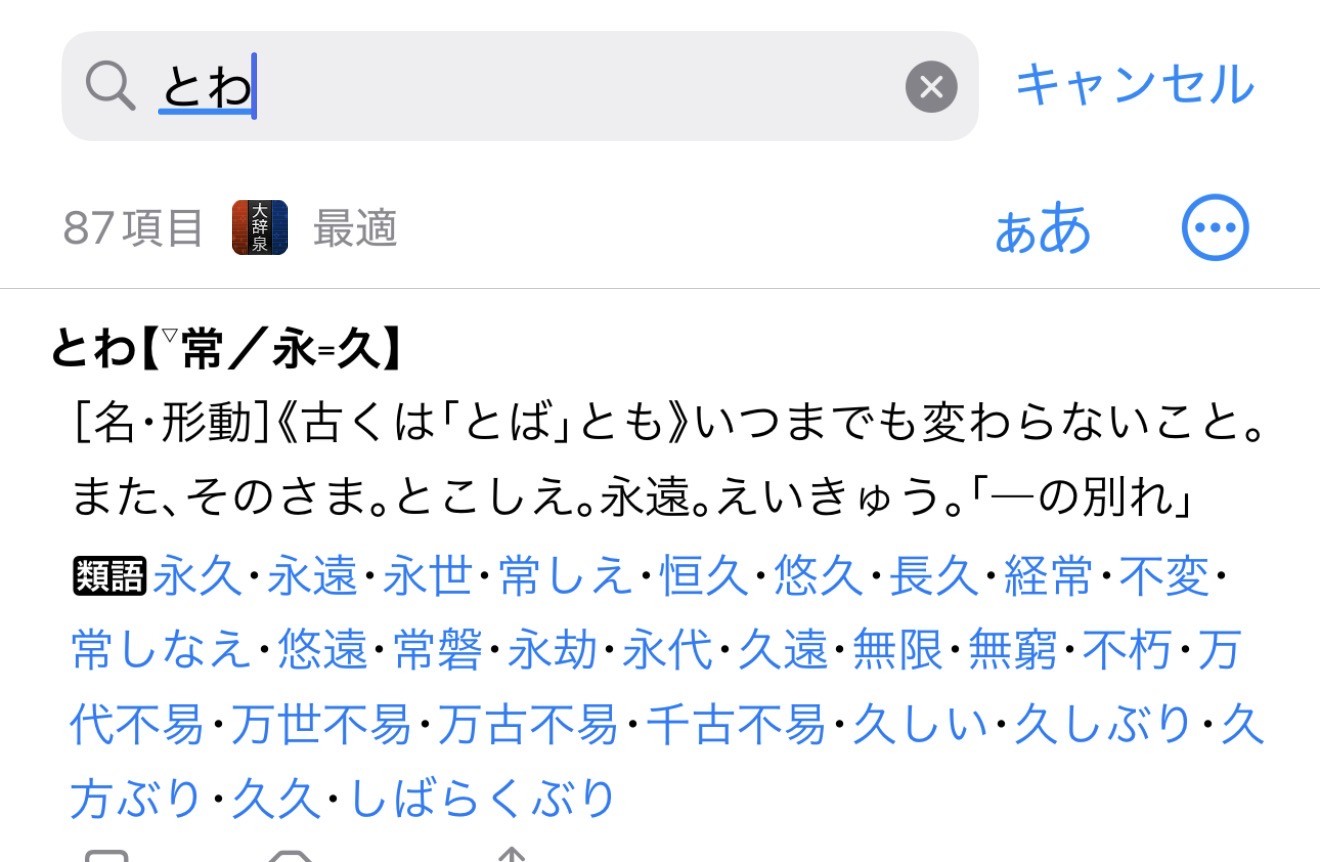Look up the synonym 無限
The image size is (1320, 862).
[x=898, y=650]
